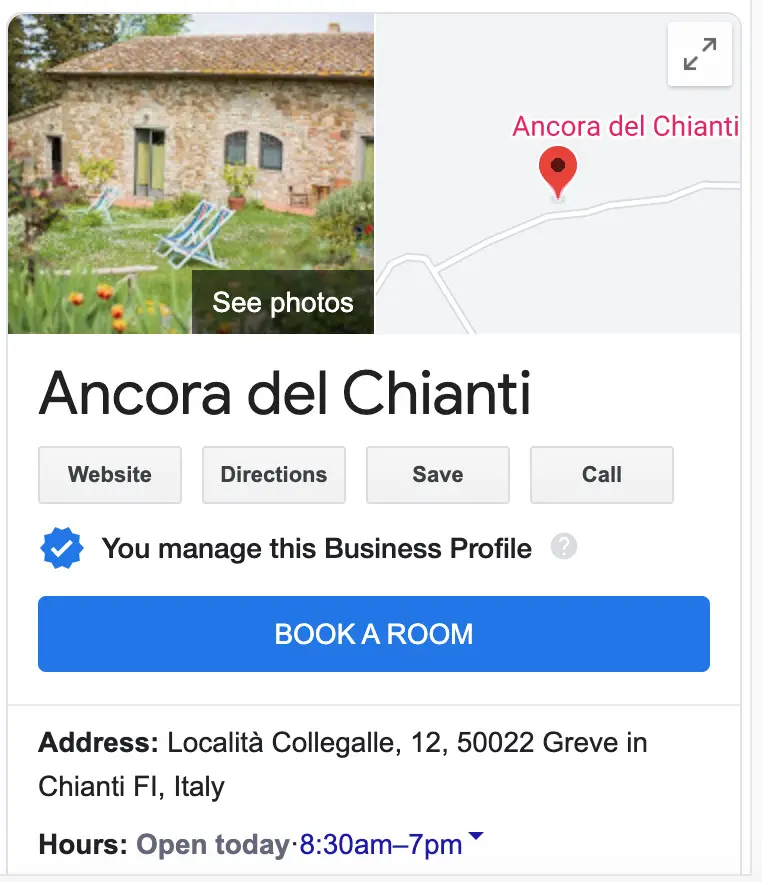Open See photos for Ancora del Chianti
This screenshot has height=882, width=762.
point(283,302)
